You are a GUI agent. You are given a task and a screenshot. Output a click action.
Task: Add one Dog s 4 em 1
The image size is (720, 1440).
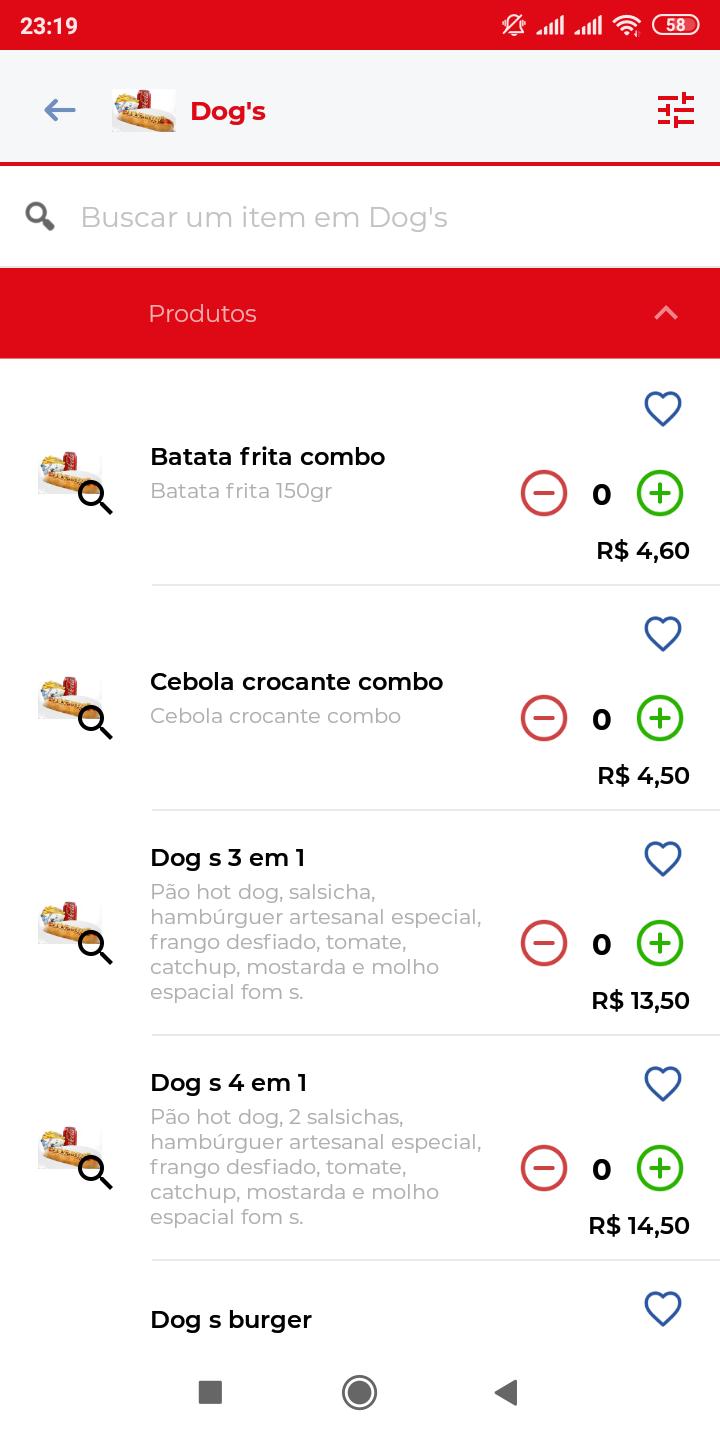[660, 1168]
